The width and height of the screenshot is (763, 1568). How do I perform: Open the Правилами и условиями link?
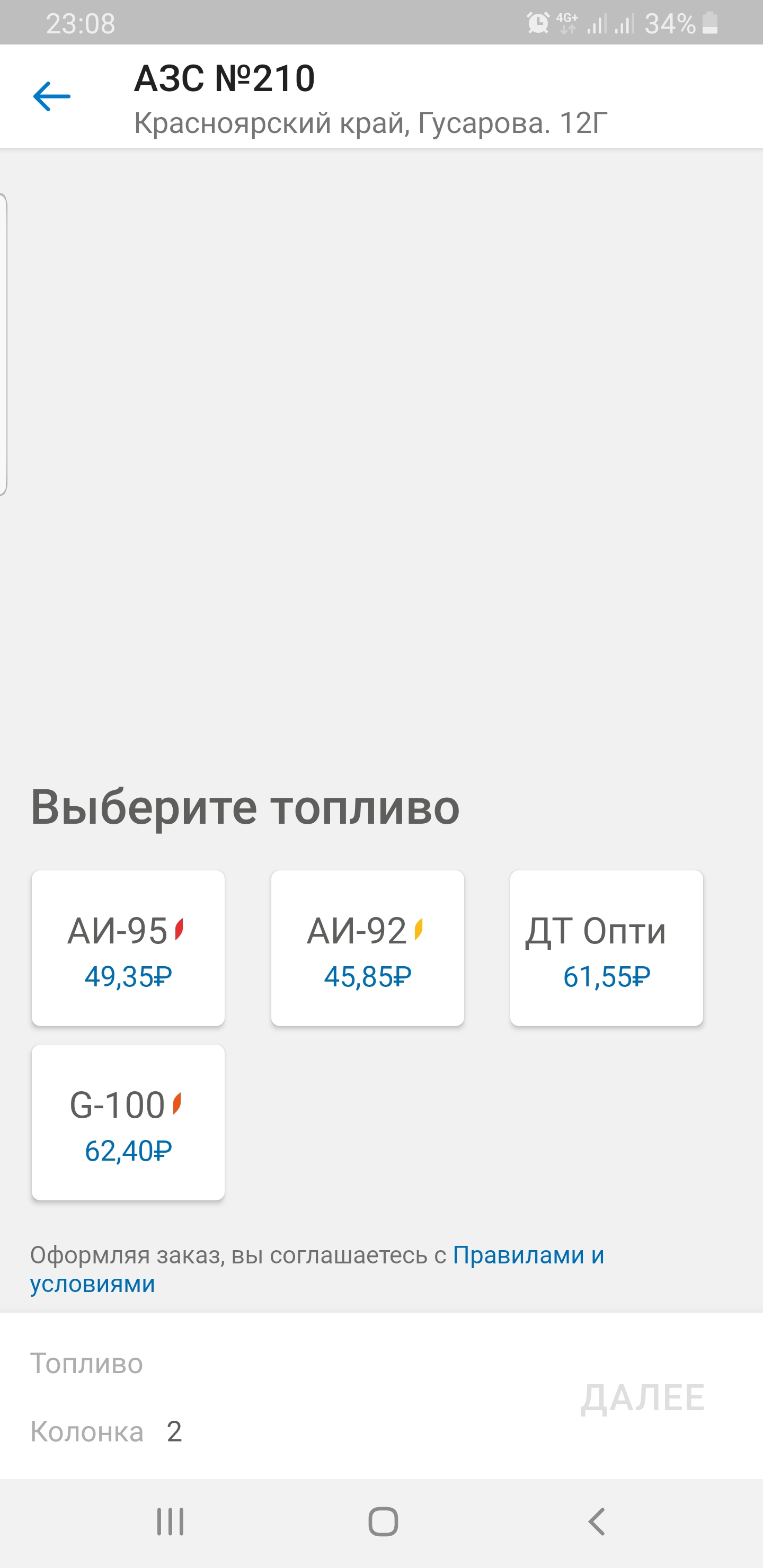527,1255
